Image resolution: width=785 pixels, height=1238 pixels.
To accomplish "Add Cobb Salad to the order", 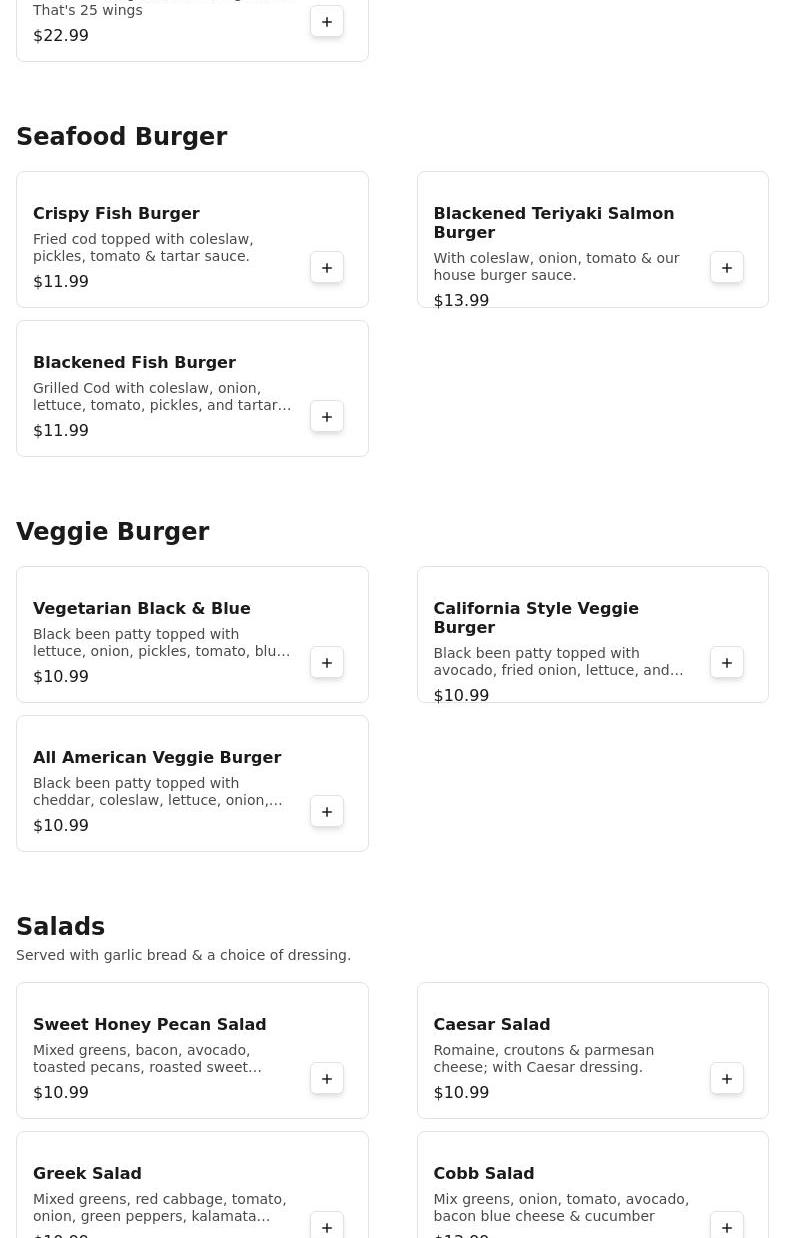I will pyautogui.click(x=727, y=1226).
